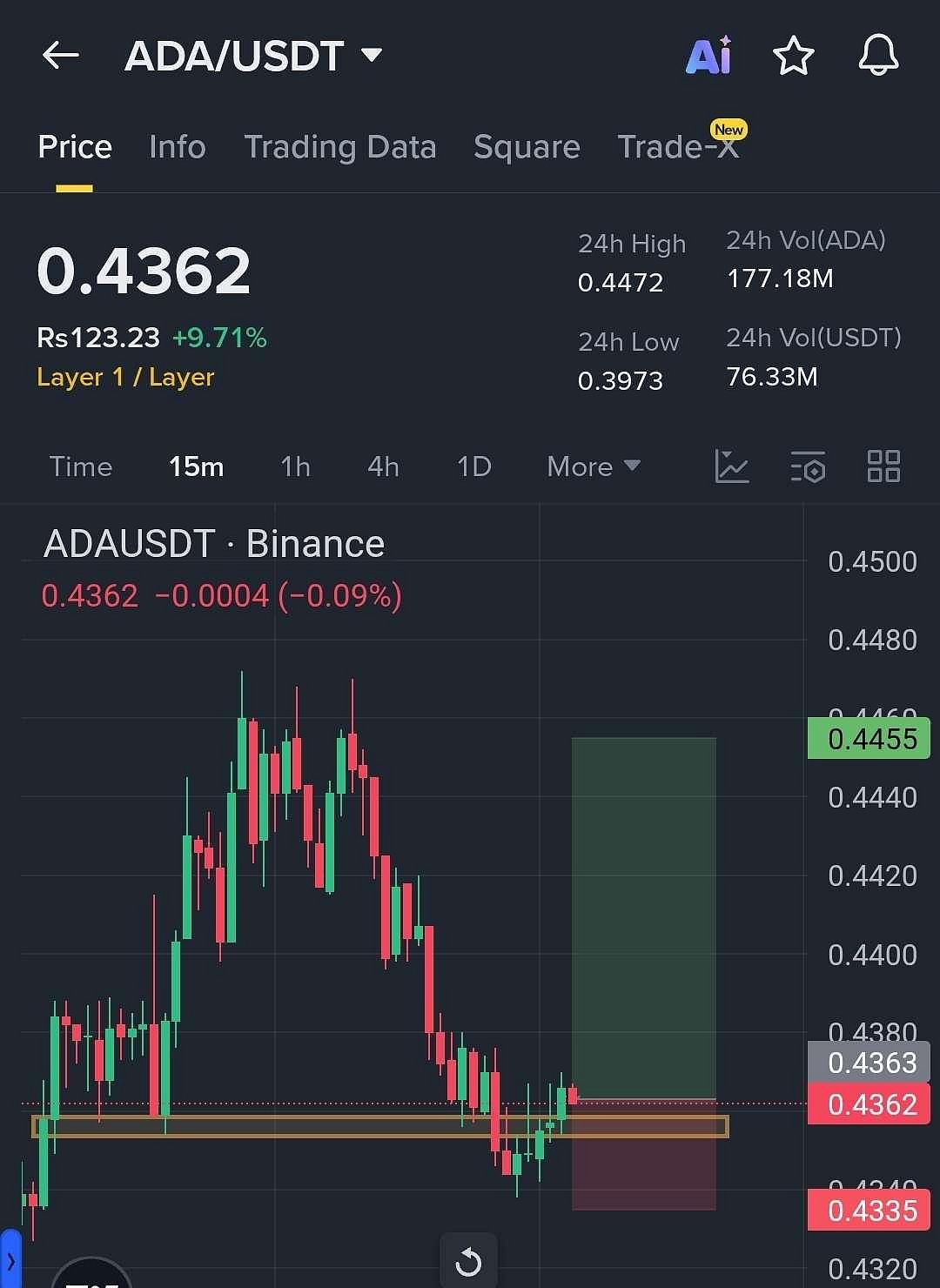The height and width of the screenshot is (1288, 940).
Task: Refresh the chart with the reload icon
Action: point(470,1259)
